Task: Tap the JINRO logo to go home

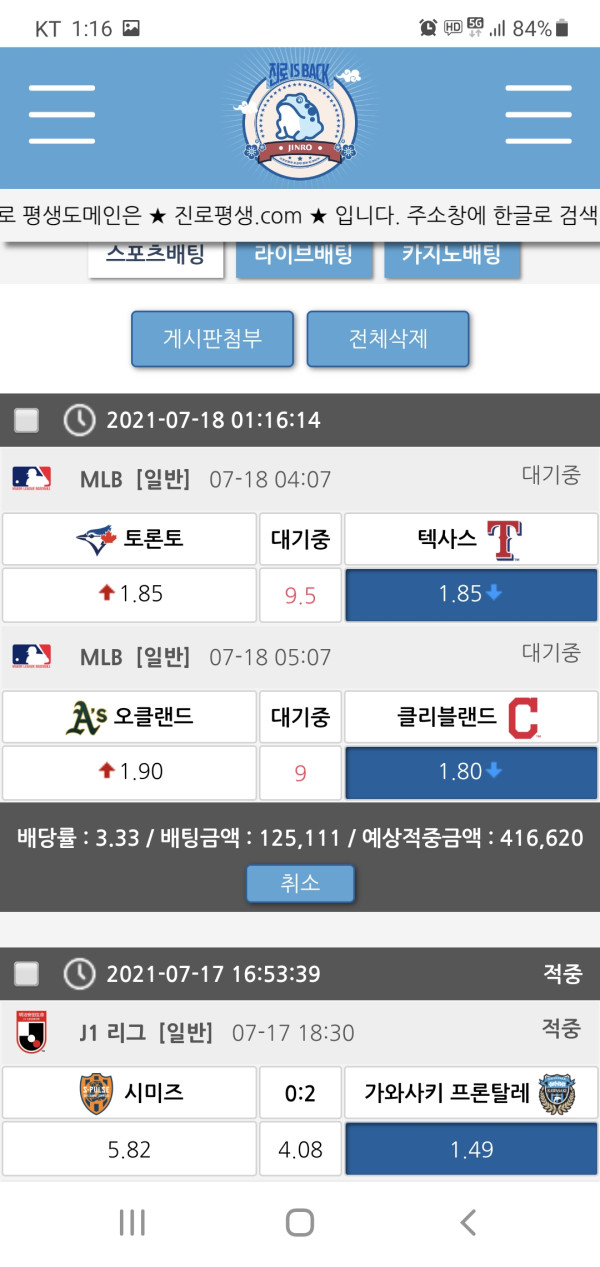Action: click(x=300, y=118)
